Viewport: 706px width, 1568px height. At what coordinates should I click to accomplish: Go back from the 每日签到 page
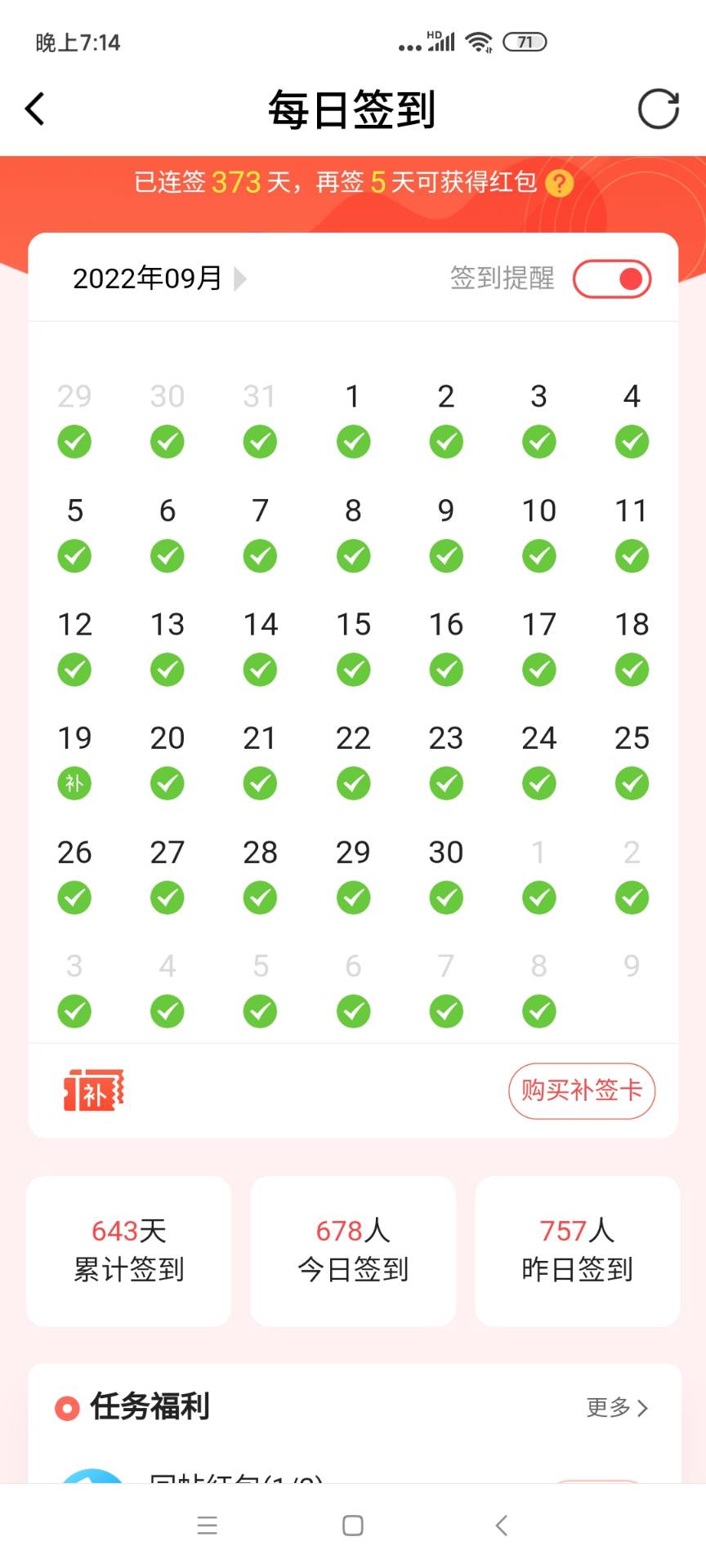click(x=35, y=109)
